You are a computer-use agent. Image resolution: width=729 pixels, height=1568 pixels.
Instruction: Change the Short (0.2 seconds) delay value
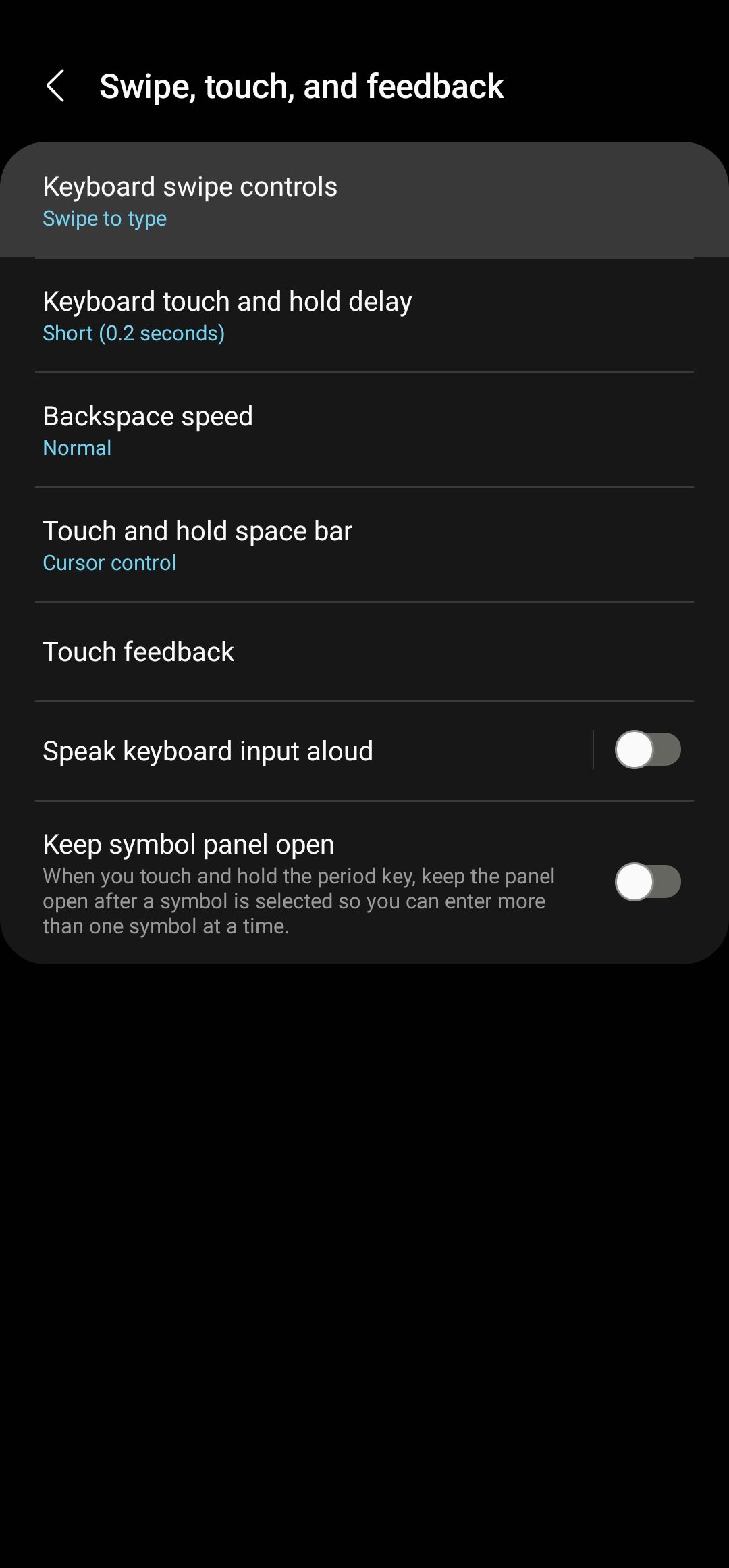point(133,332)
